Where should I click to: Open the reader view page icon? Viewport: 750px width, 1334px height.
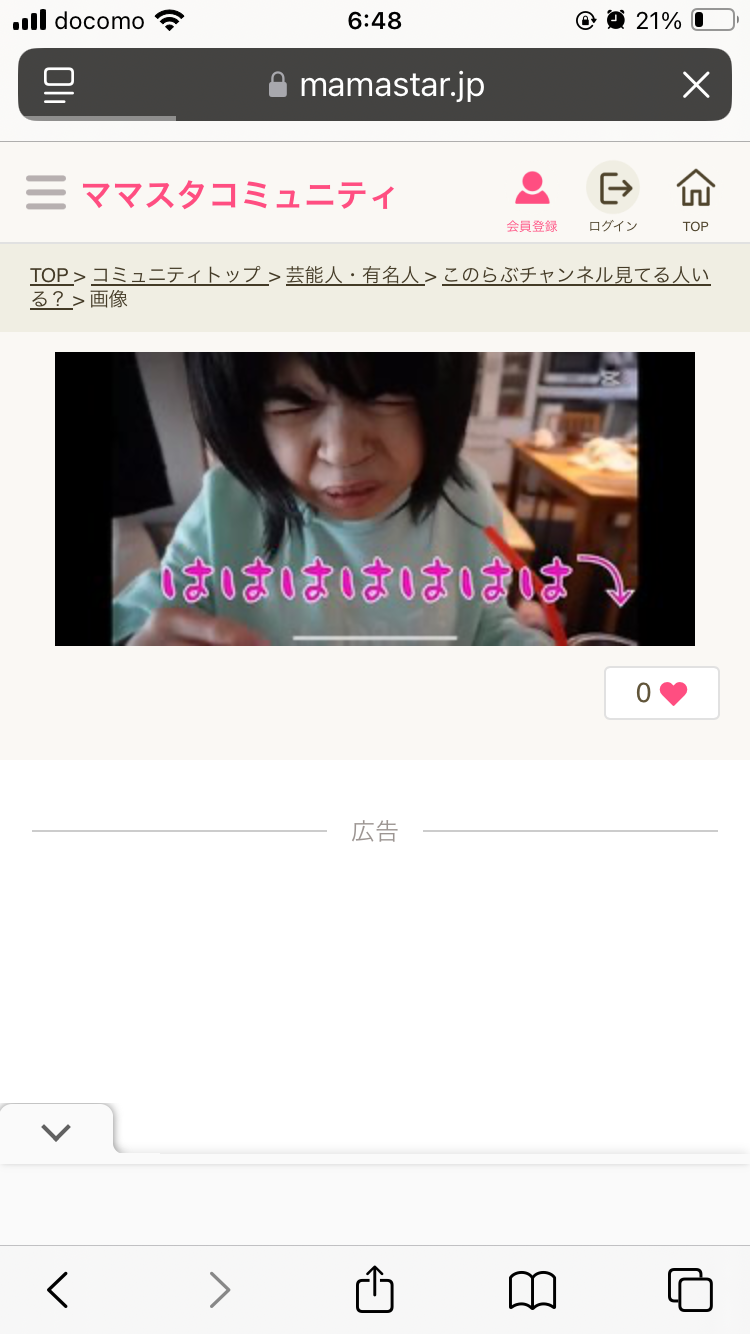coord(60,85)
